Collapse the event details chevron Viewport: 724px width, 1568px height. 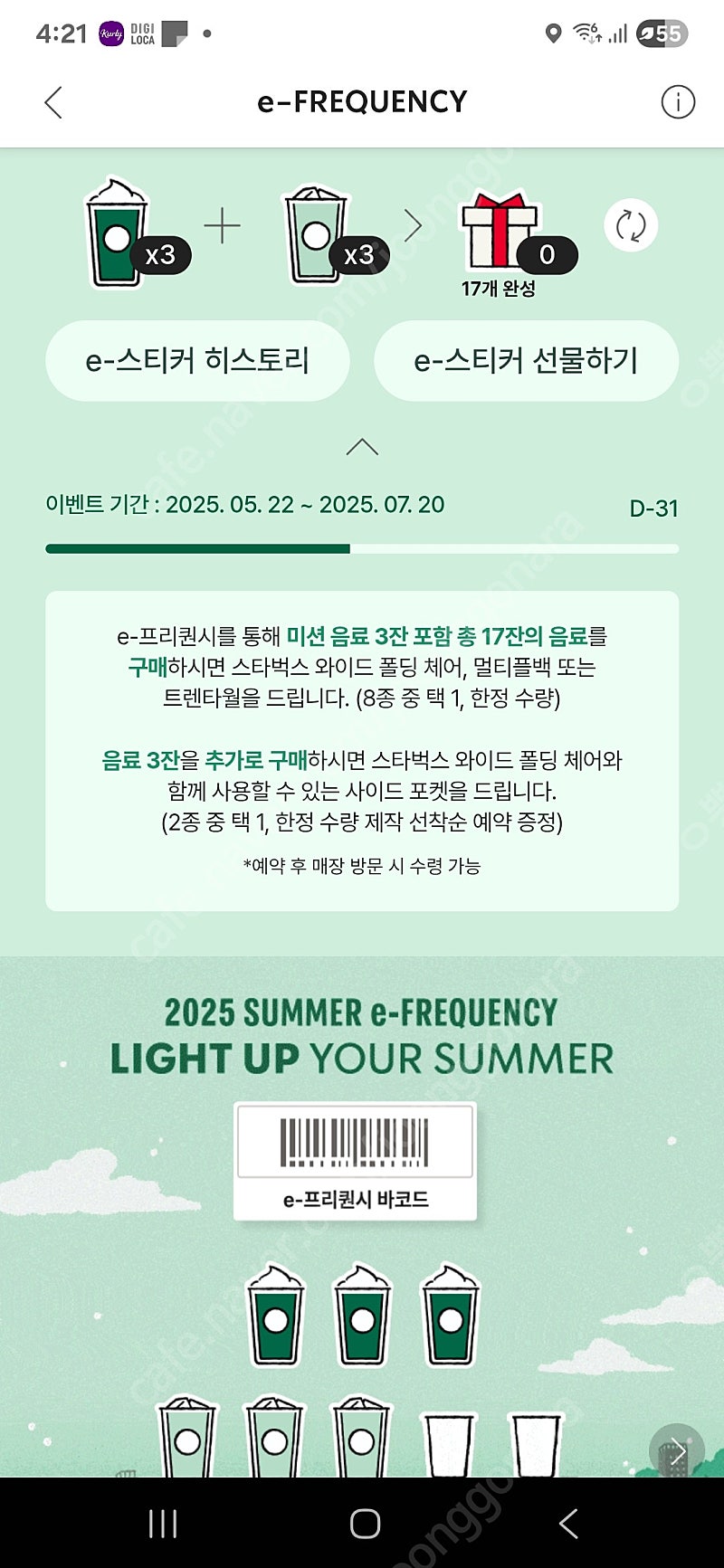click(362, 447)
